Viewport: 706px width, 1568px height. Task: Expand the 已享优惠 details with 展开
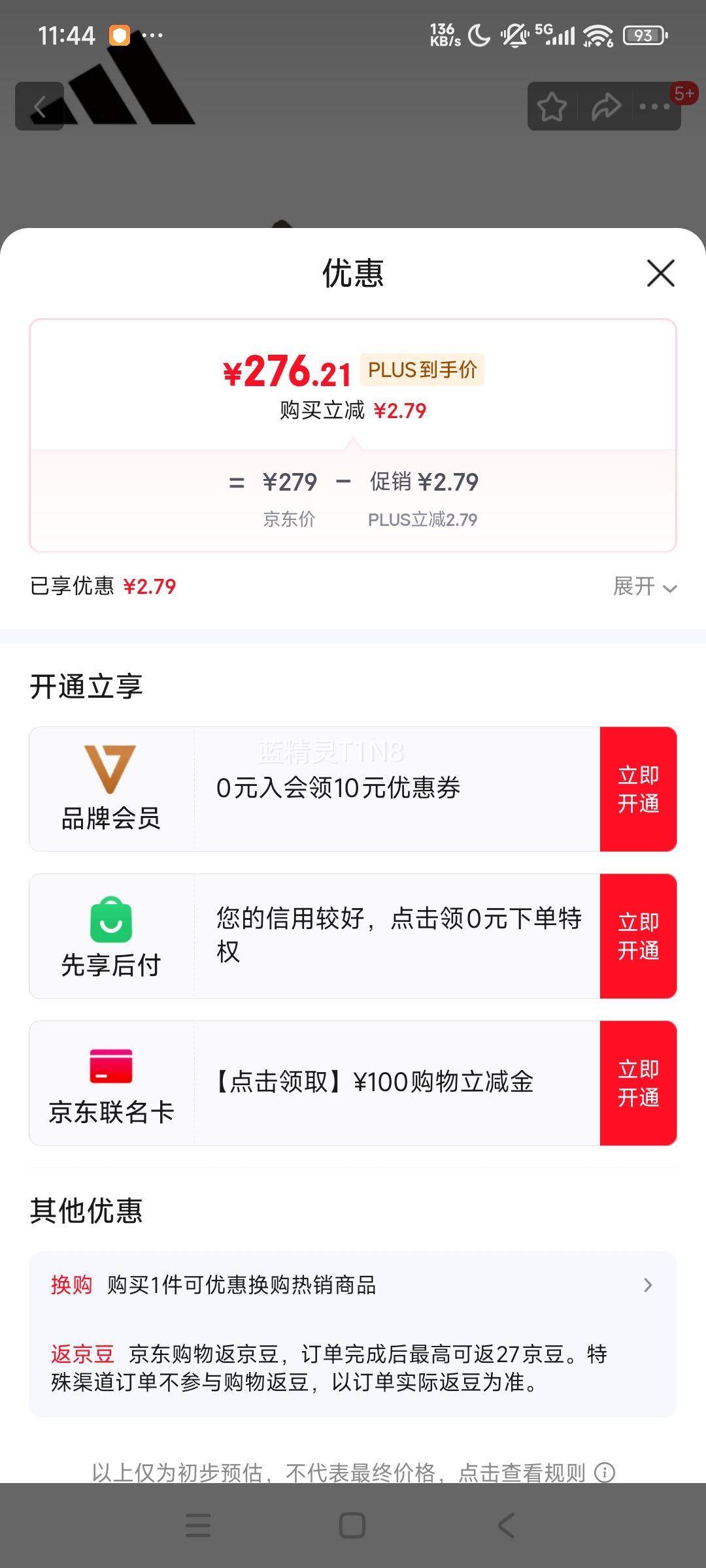[645, 586]
